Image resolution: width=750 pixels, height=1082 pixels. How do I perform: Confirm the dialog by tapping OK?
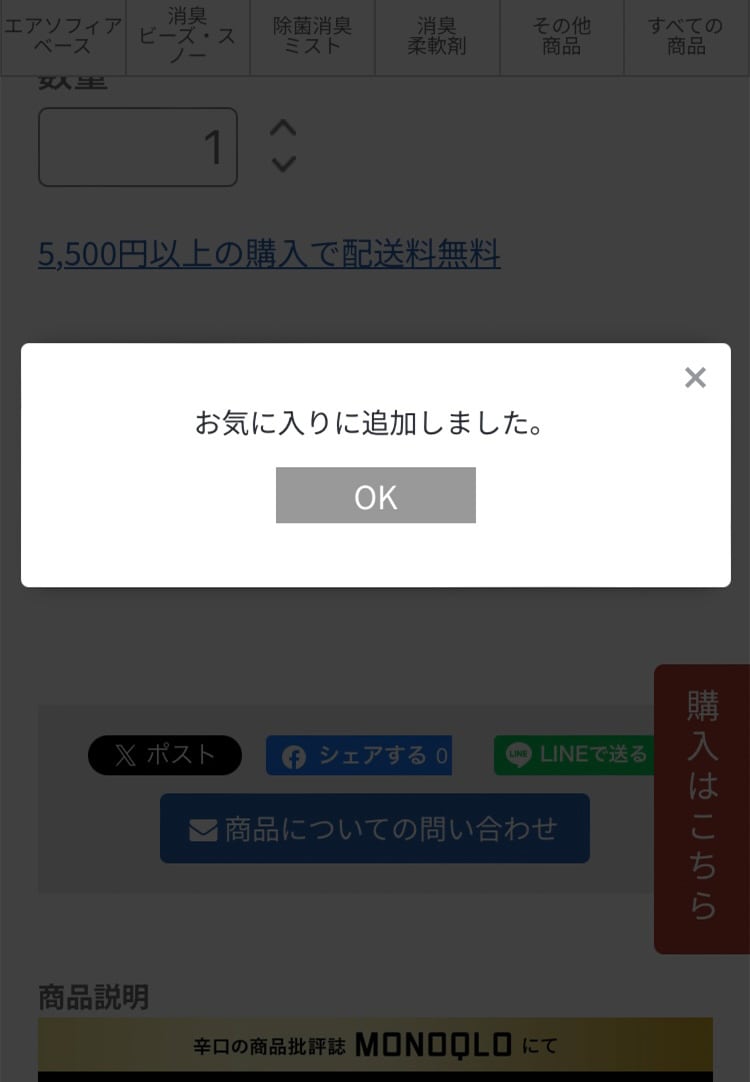[x=375, y=496]
